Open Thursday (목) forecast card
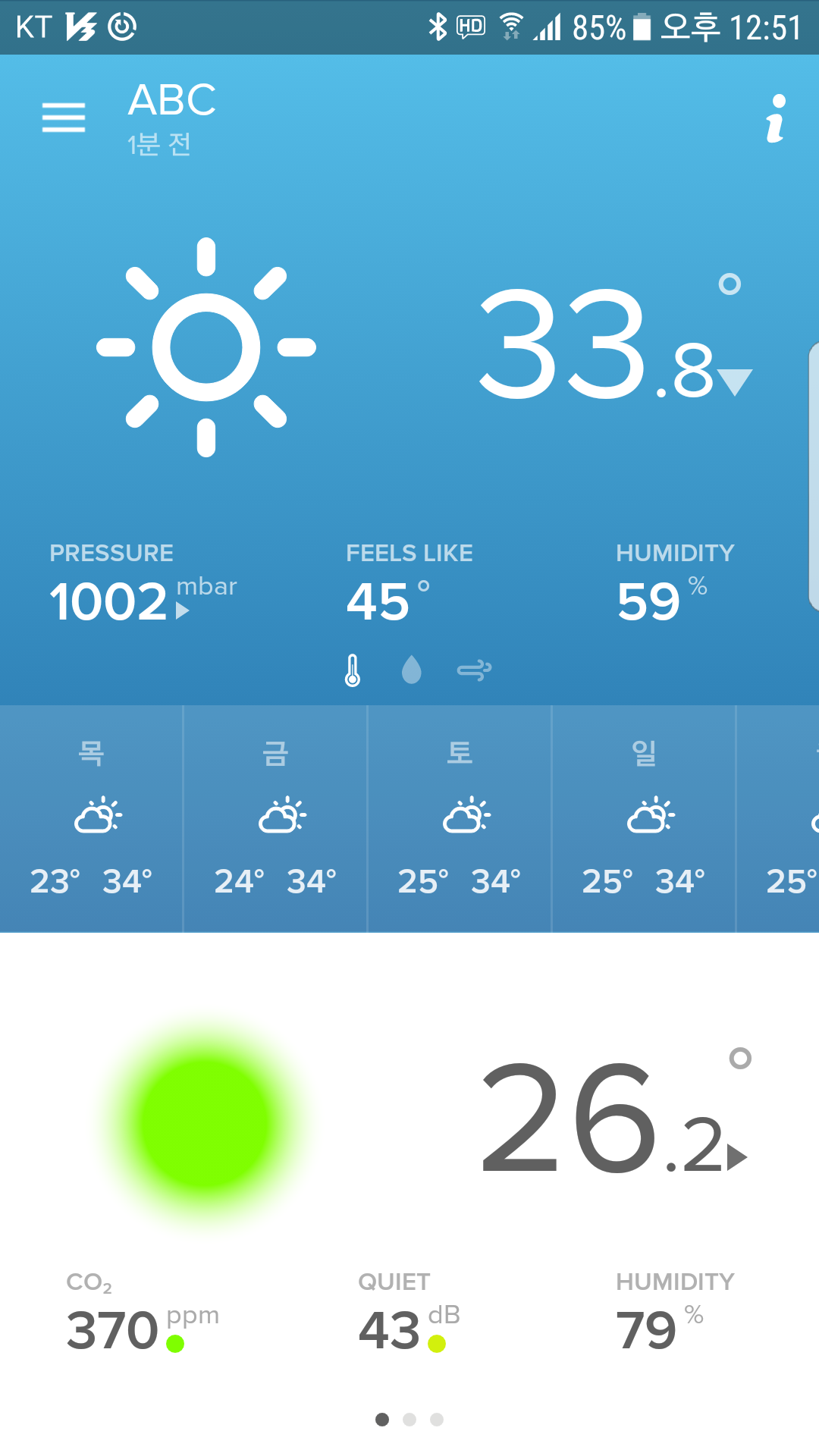Screen dimensions: 819x1456 point(91,817)
